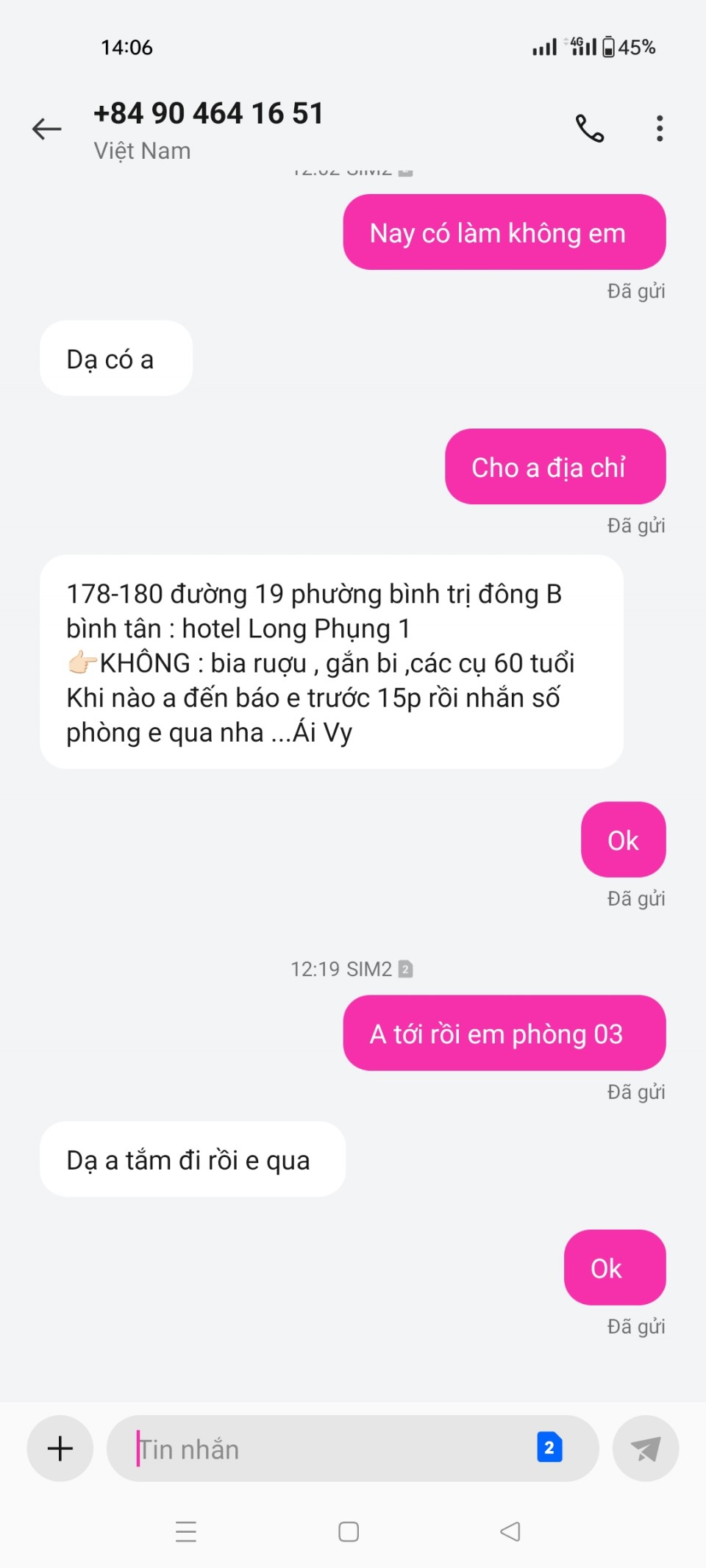Switch SIM with the blue SIM 2 icon

pyautogui.click(x=549, y=1447)
